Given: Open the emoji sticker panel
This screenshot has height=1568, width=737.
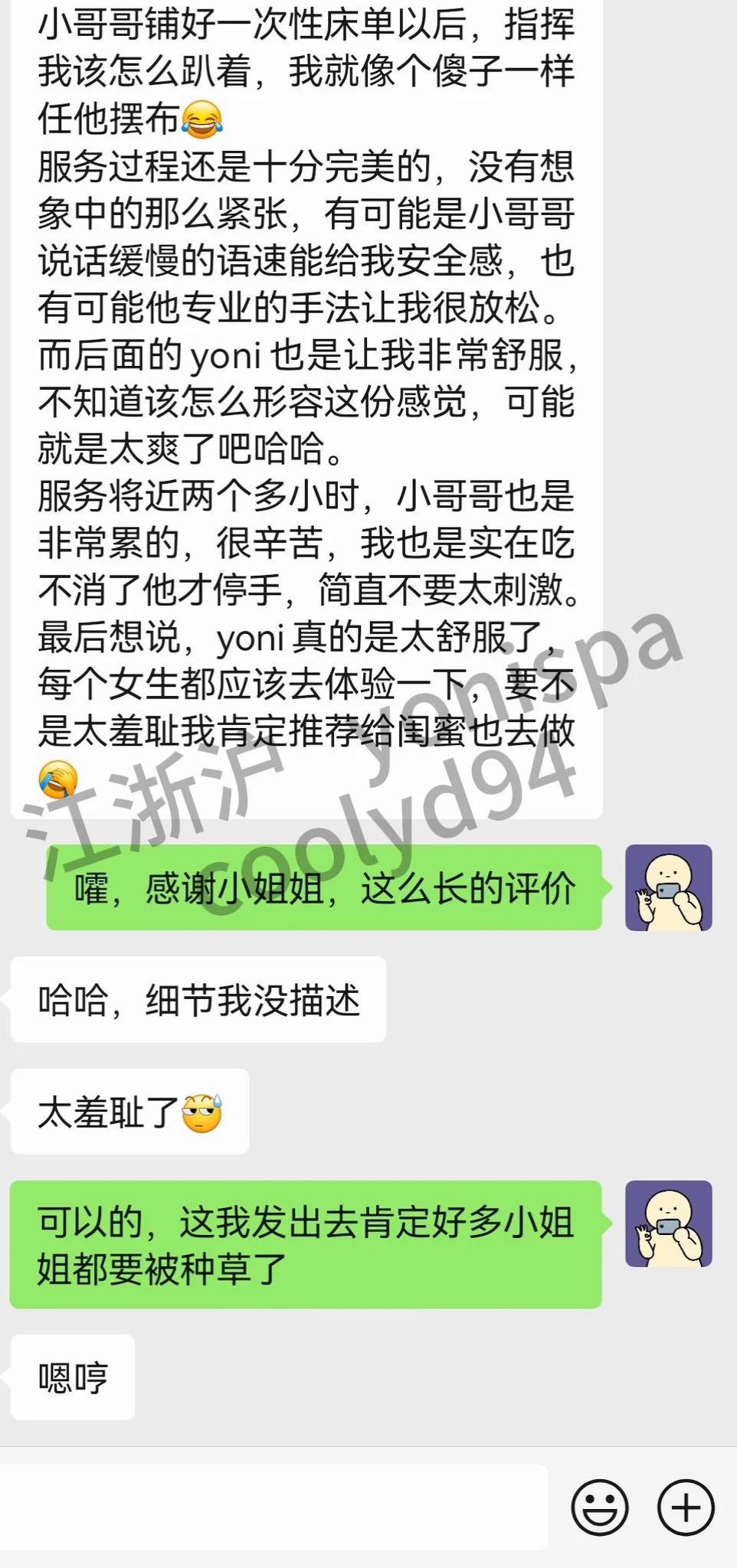Looking at the screenshot, I should point(600,1507).
